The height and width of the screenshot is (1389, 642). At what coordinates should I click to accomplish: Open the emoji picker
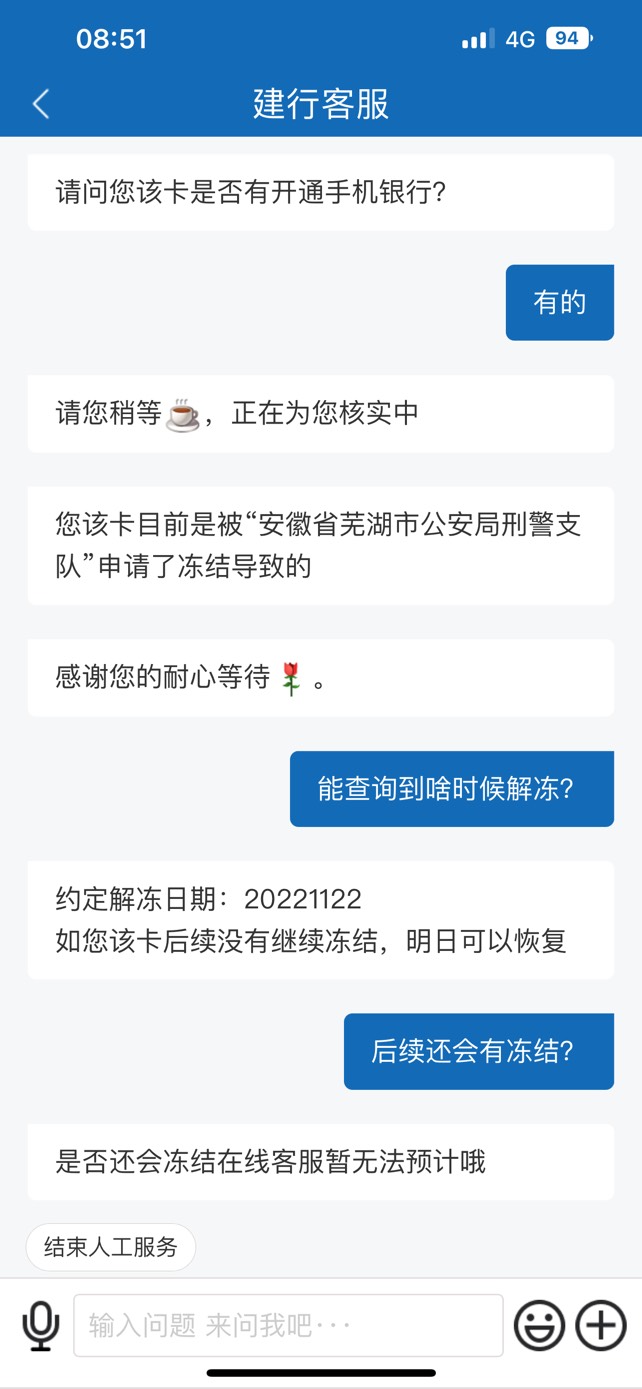tap(539, 1326)
